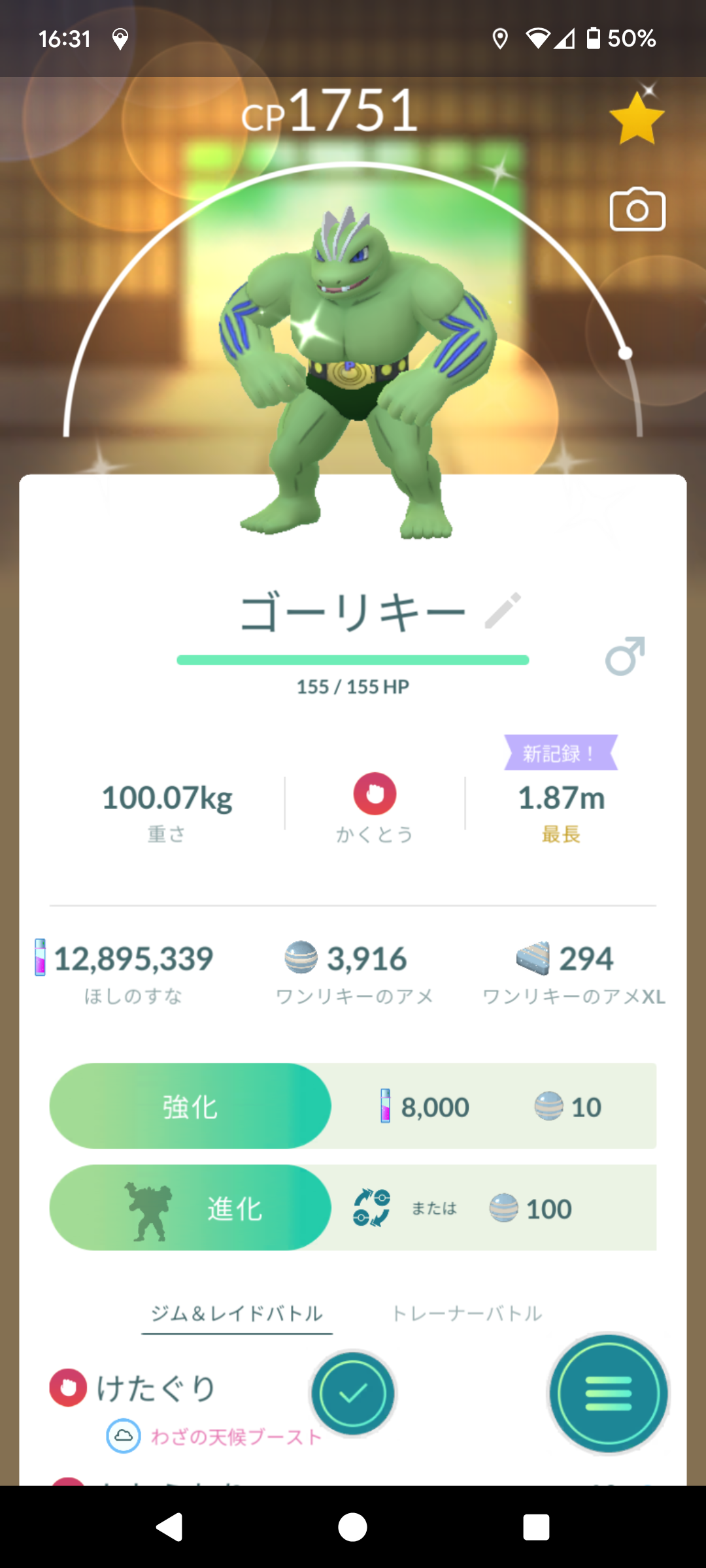
Task: Switch to the トレーナーバトル tab
Action: (467, 1313)
